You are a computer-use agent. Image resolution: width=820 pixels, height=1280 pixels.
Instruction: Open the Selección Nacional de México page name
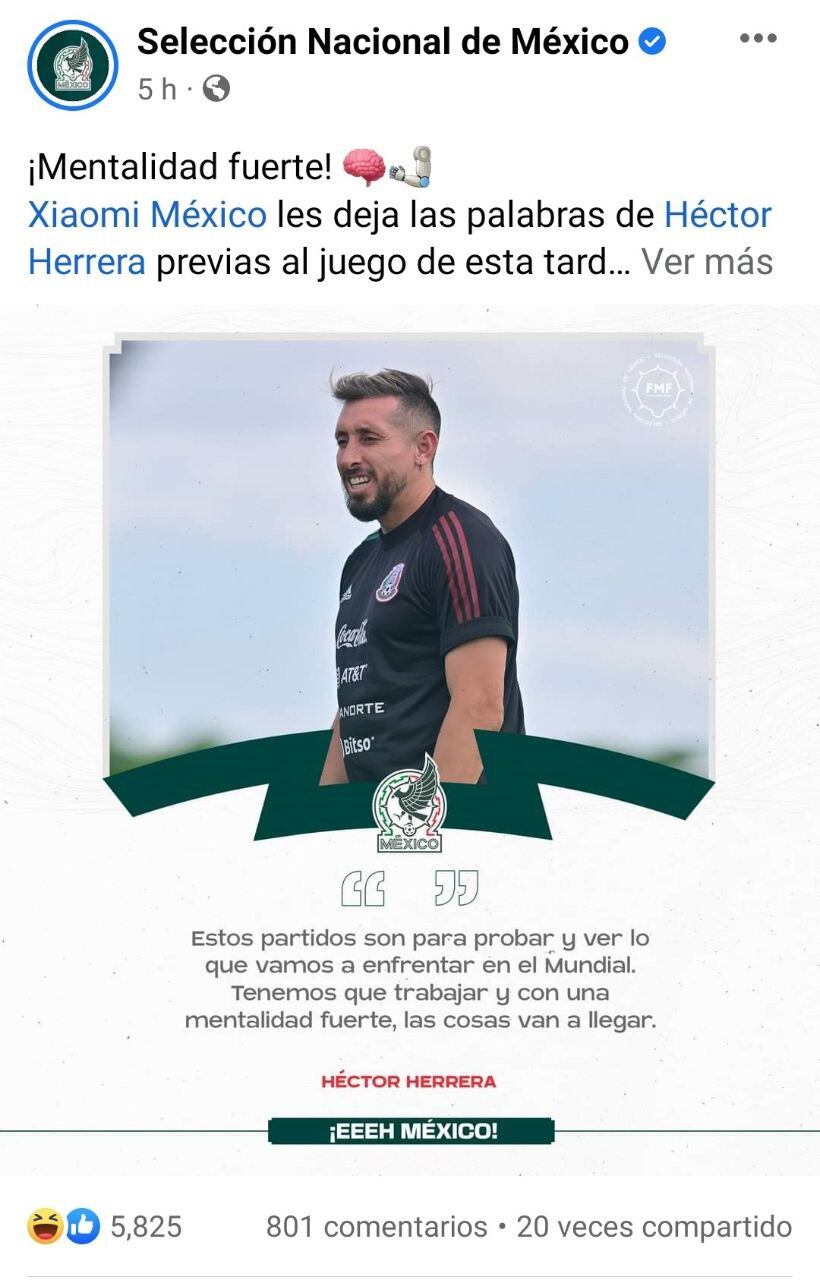pos(382,42)
